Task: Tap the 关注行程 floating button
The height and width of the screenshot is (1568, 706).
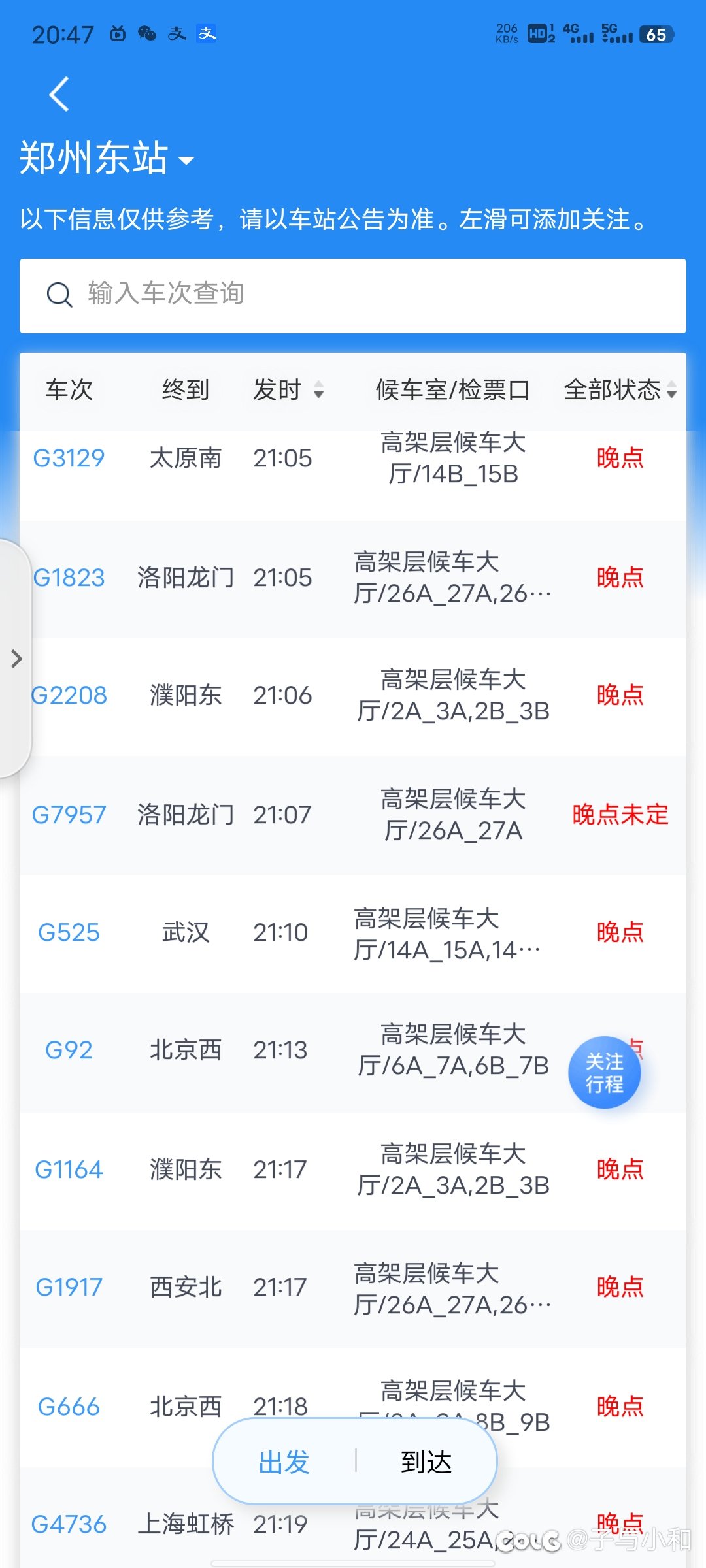Action: [x=605, y=1073]
